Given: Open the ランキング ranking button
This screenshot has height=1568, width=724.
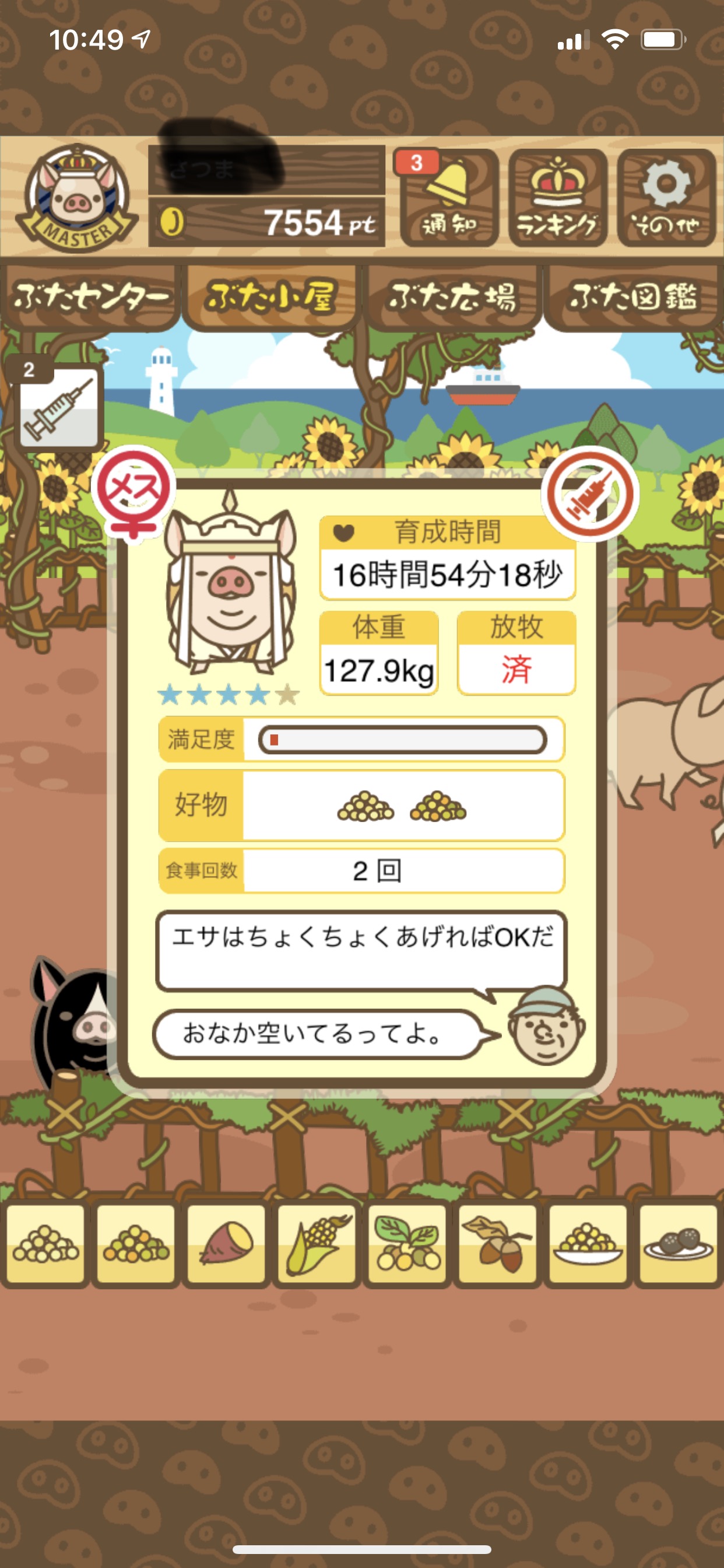Looking at the screenshot, I should [557, 197].
